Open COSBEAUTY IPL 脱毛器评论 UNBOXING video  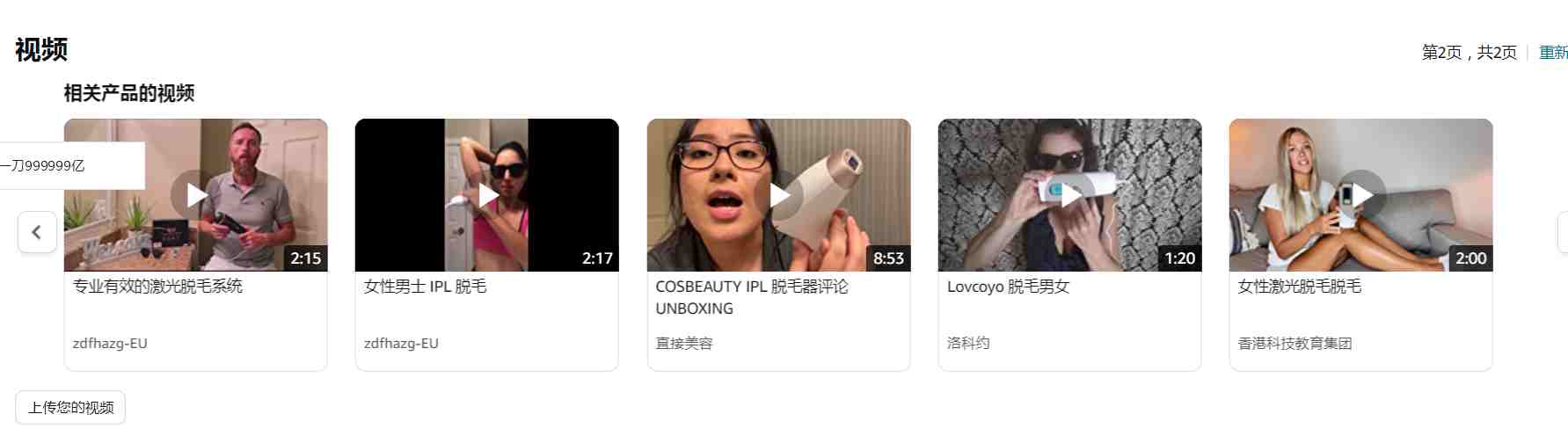[x=778, y=195]
